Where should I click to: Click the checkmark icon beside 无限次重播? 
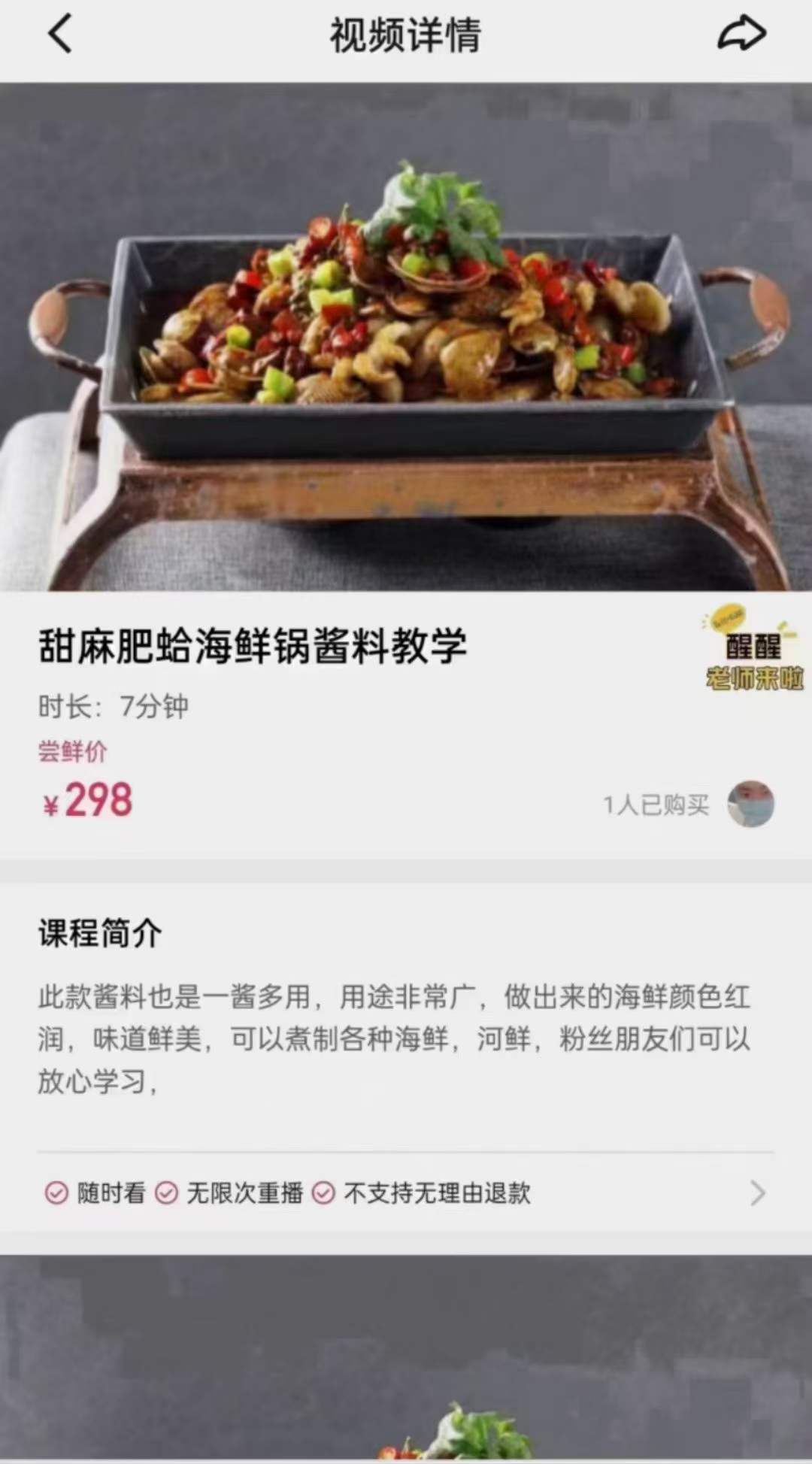pyautogui.click(x=167, y=1193)
